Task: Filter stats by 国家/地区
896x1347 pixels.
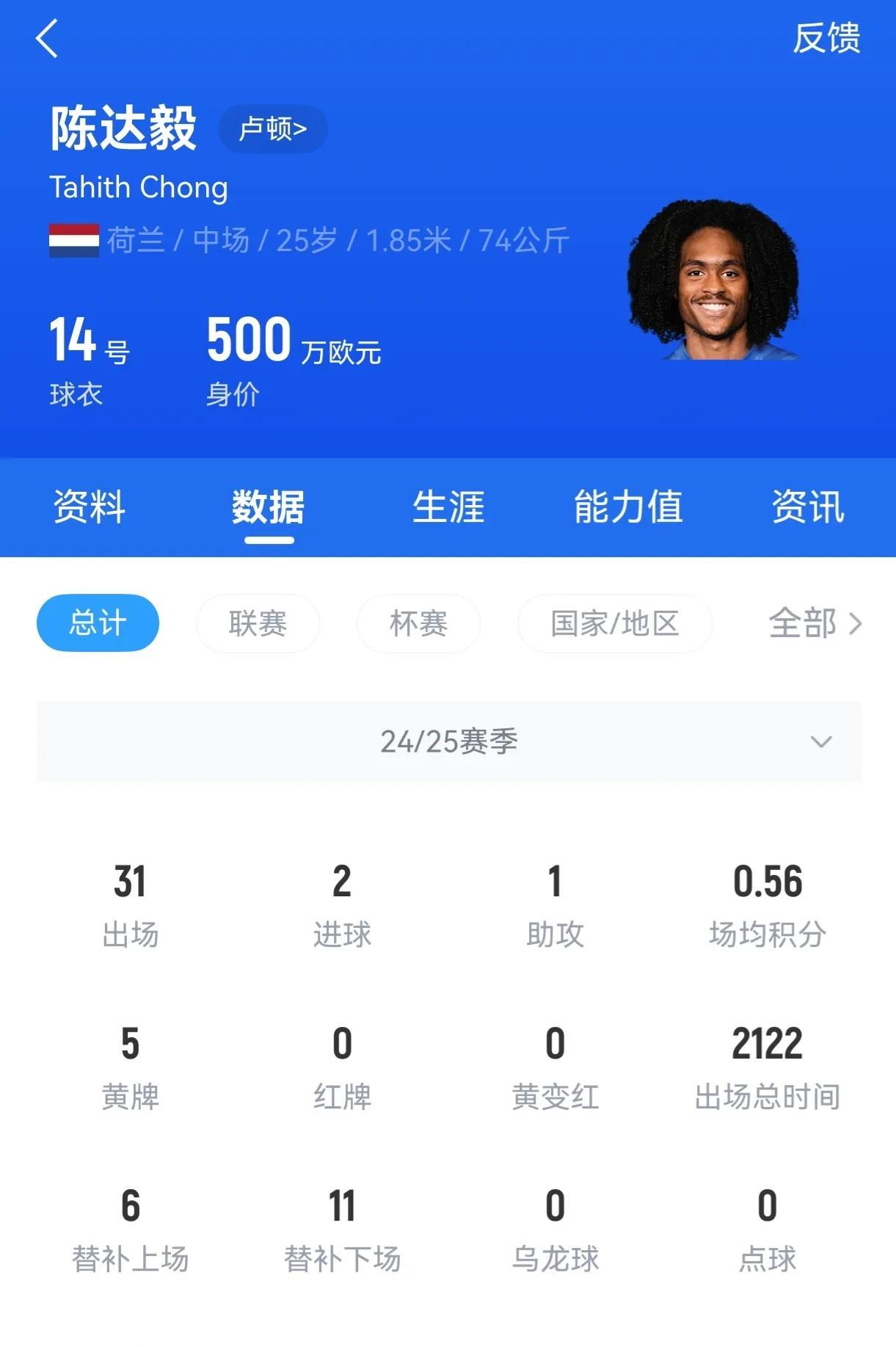Action: (615, 623)
